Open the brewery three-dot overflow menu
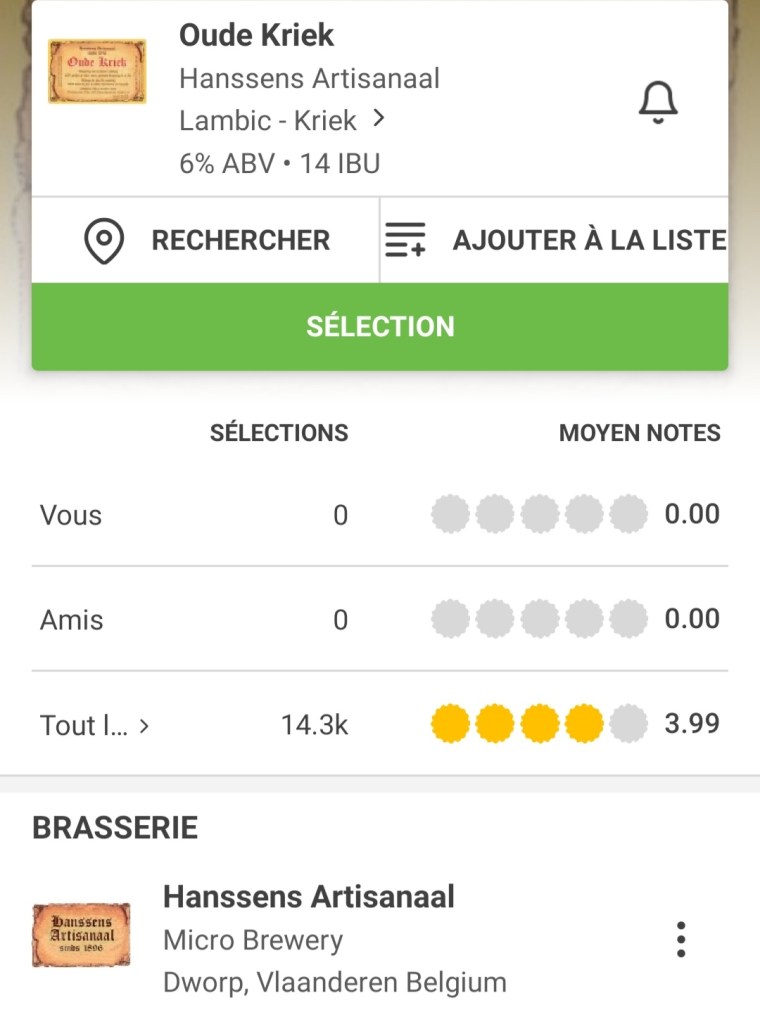Image resolution: width=760 pixels, height=1024 pixels. coord(681,939)
